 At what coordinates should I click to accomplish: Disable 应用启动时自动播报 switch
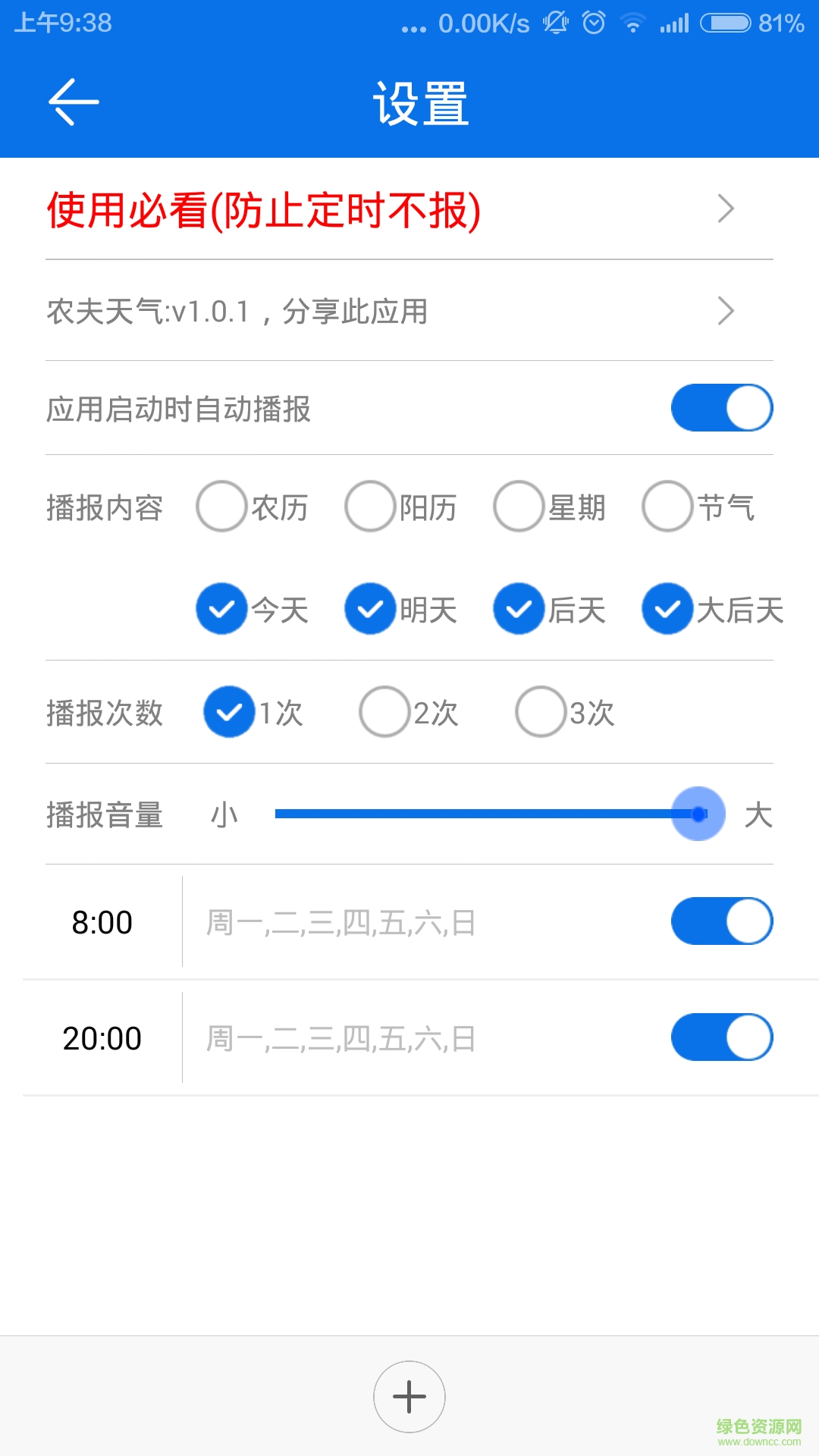721,408
